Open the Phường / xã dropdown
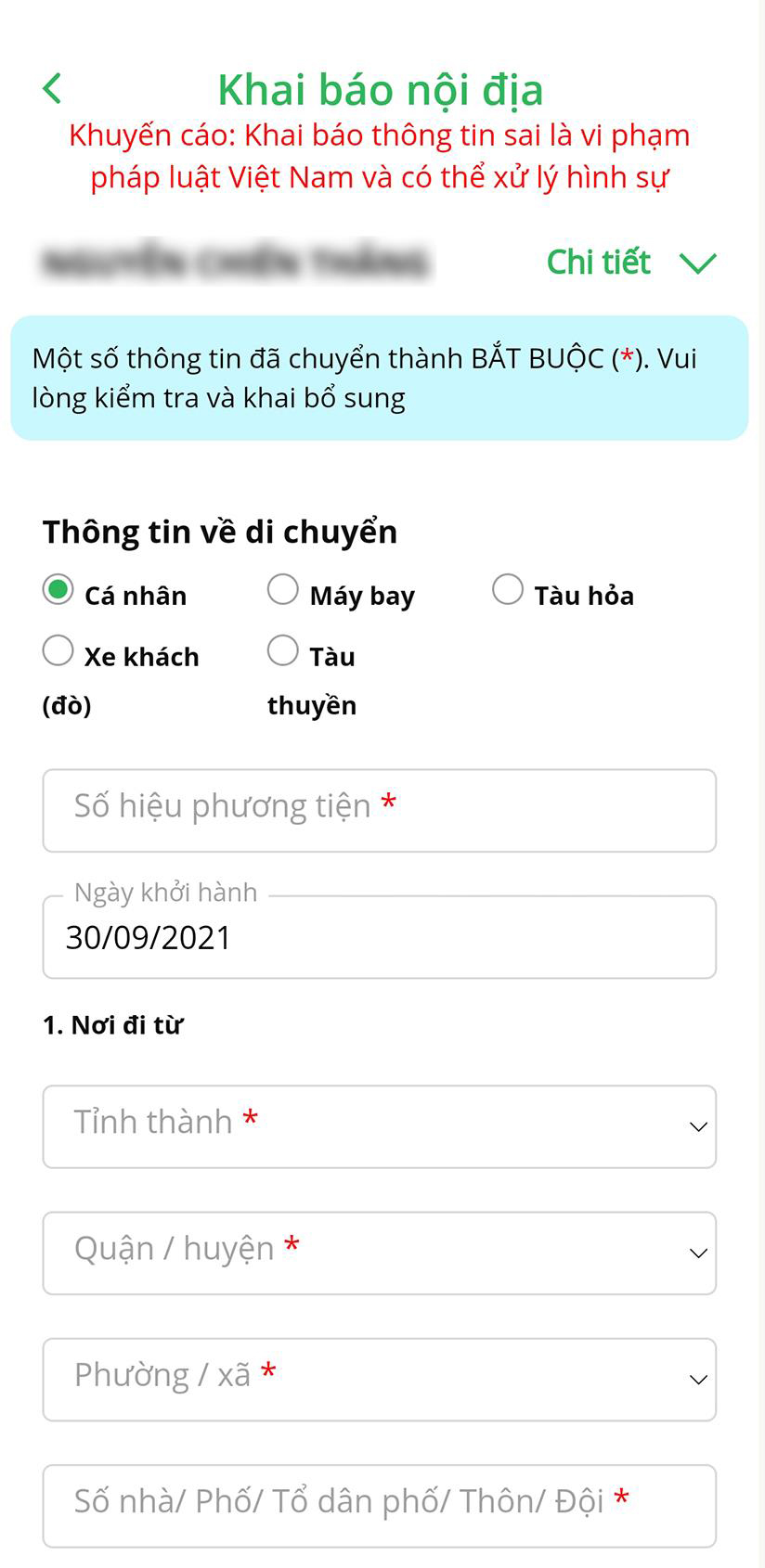Screen dimensions: 765x1568 click(379, 1379)
